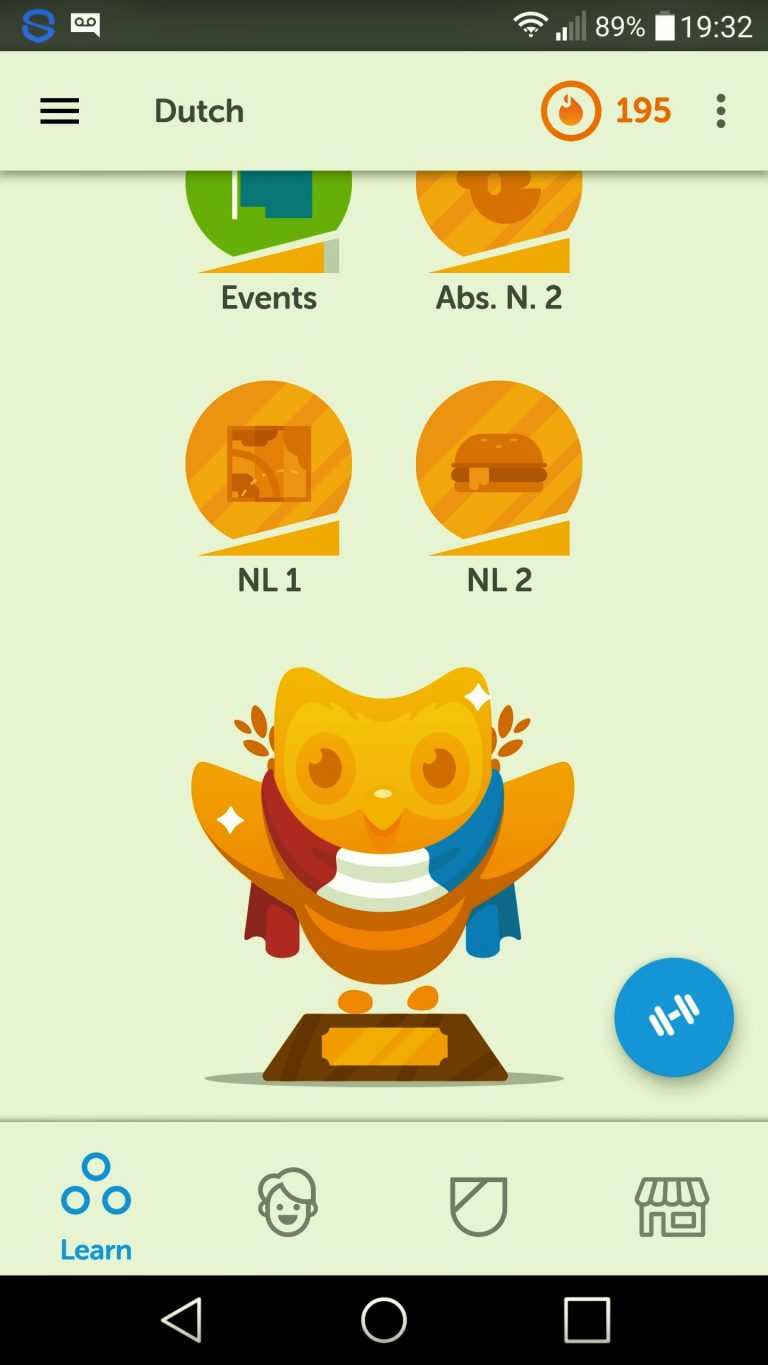
Task: Go to the home screen
Action: tap(384, 1320)
